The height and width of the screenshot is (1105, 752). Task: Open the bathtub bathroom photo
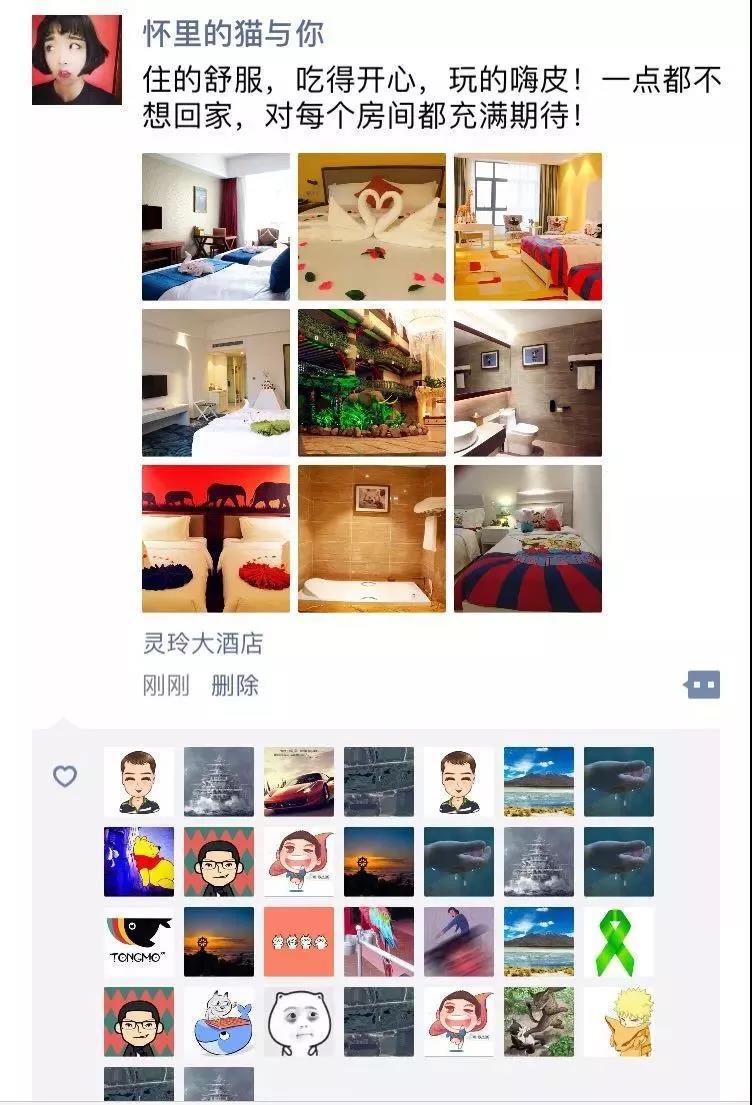(372, 539)
